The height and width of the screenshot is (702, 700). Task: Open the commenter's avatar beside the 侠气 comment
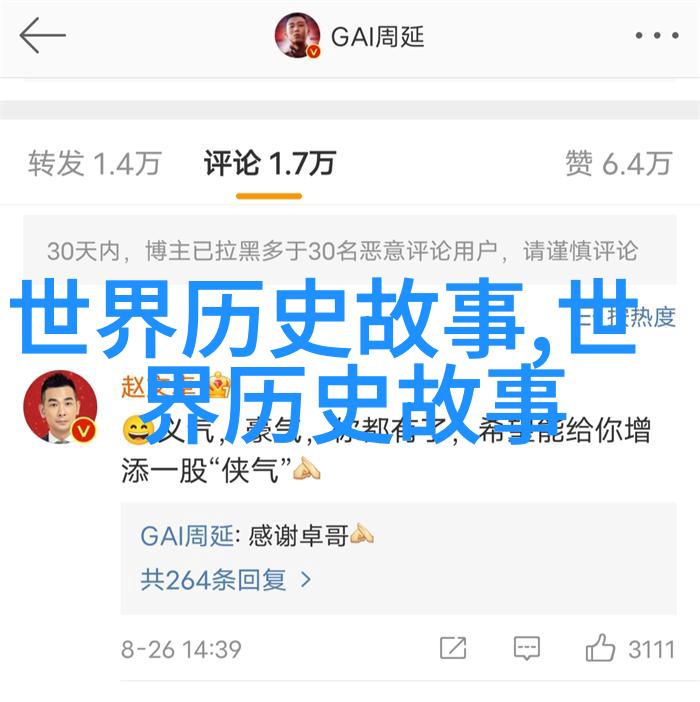(60, 407)
